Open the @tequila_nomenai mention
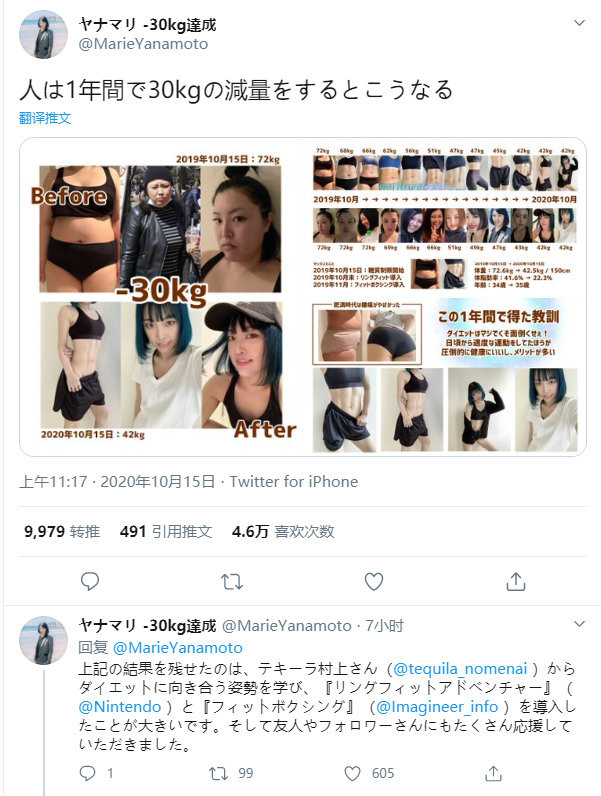Screen dimensions: 601x796 point(457,667)
